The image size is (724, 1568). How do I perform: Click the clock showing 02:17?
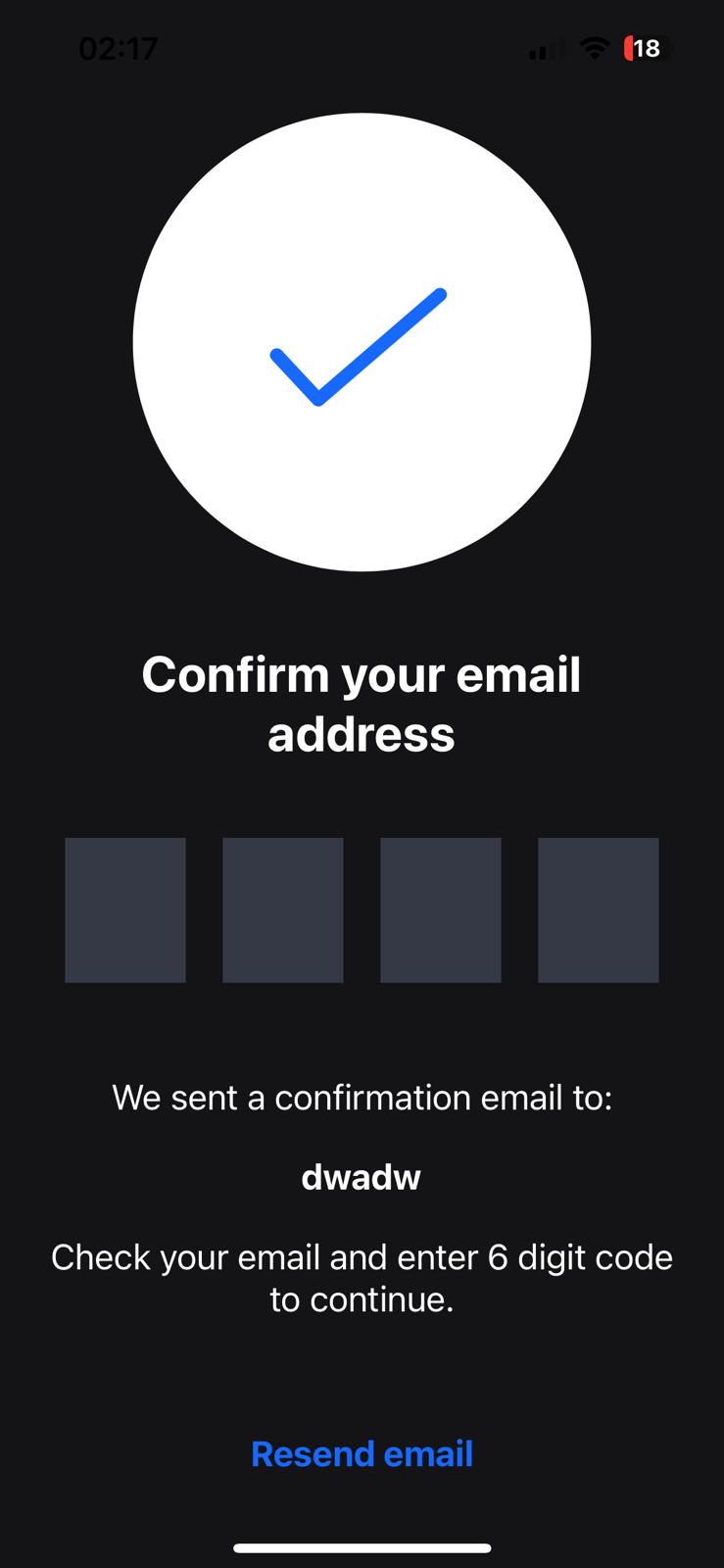coord(118,47)
